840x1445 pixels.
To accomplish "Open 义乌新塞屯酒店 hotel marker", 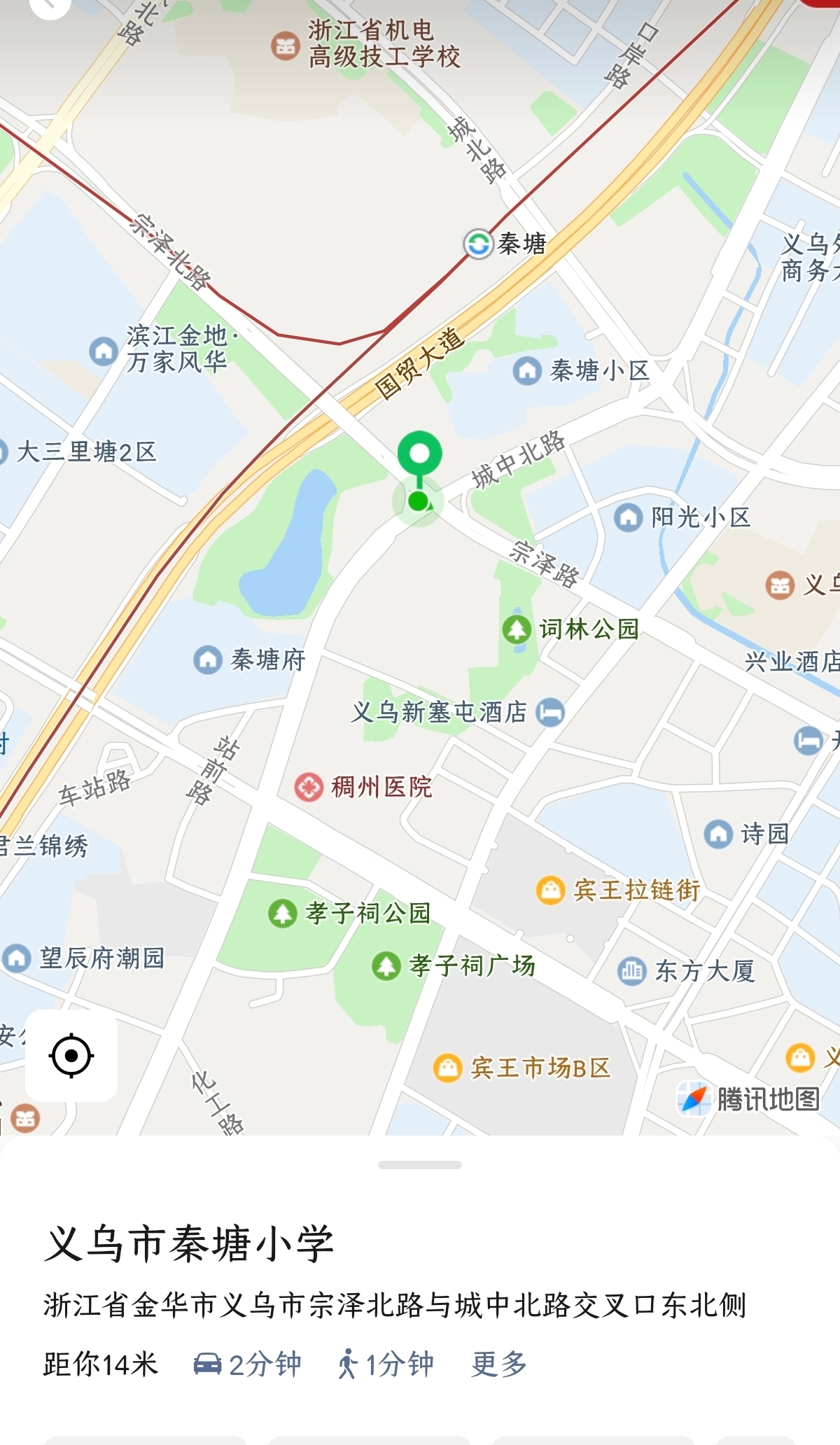I will pyautogui.click(x=550, y=713).
